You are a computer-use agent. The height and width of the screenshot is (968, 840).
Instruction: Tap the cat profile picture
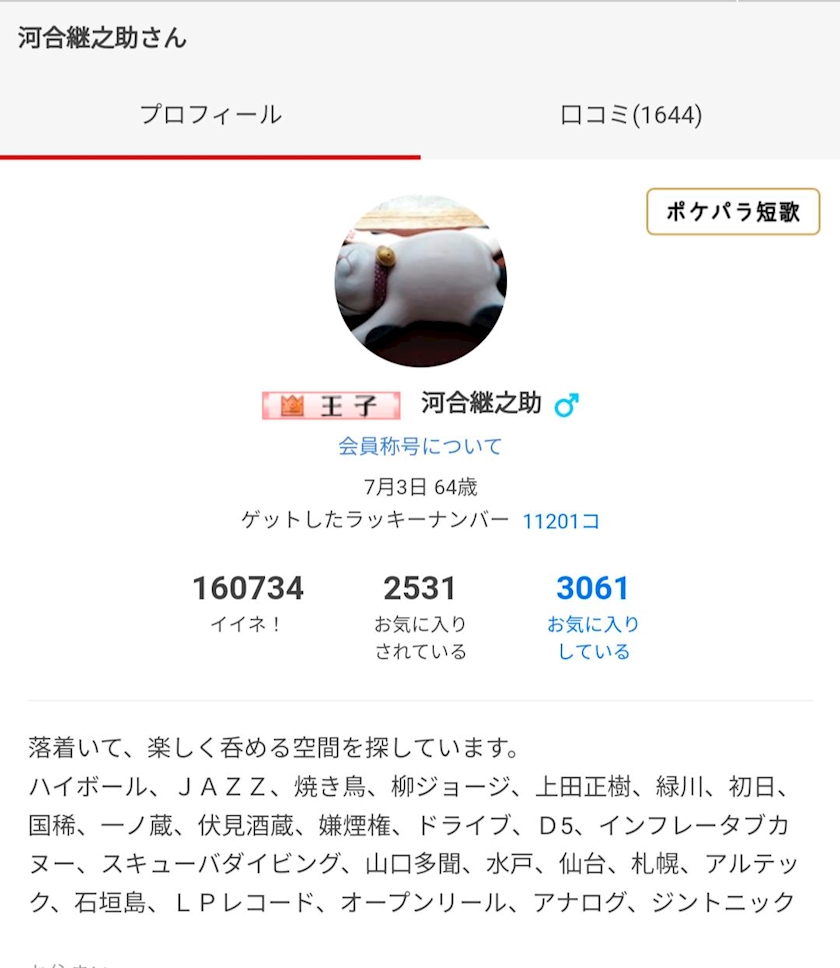coord(420,281)
